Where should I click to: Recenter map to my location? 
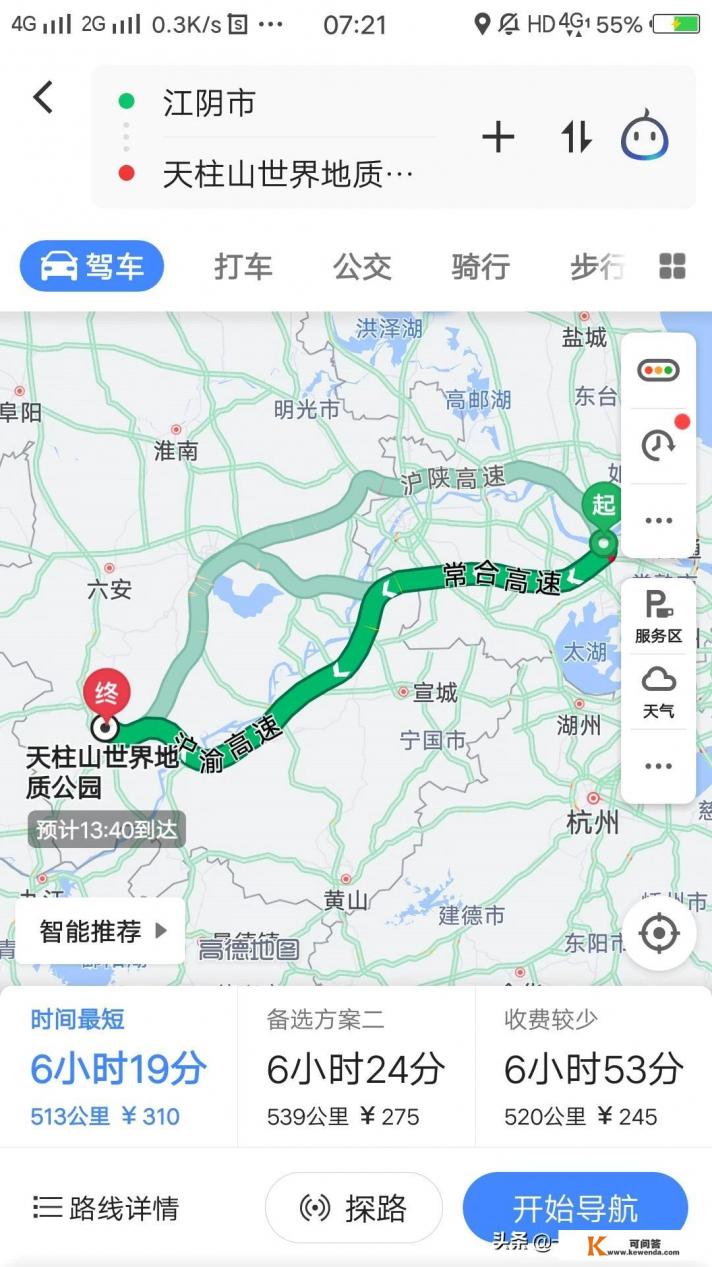tap(659, 934)
